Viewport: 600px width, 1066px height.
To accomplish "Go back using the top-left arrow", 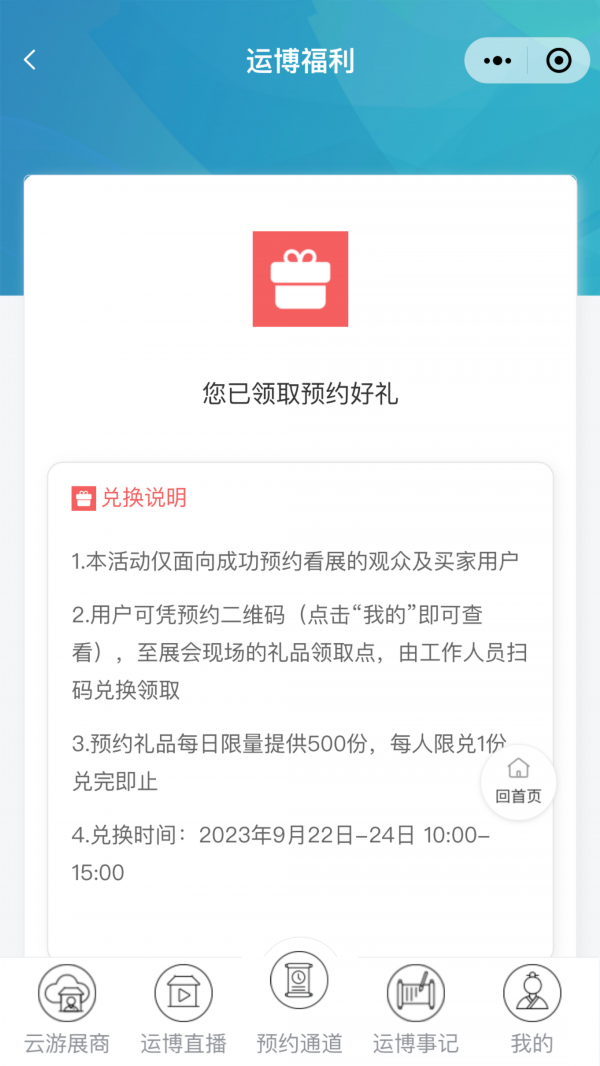I will 30,61.
